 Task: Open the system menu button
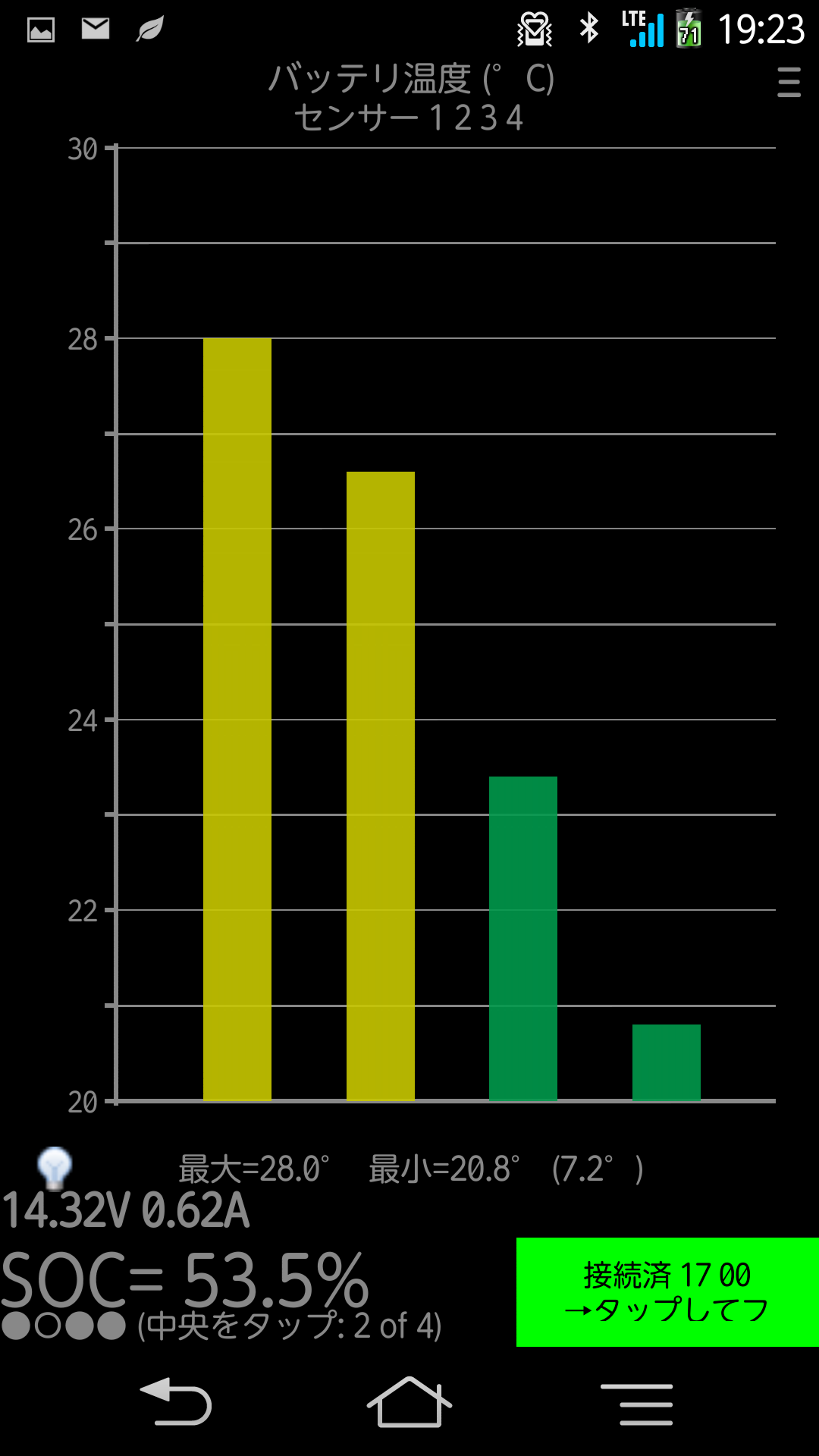coord(637,1403)
